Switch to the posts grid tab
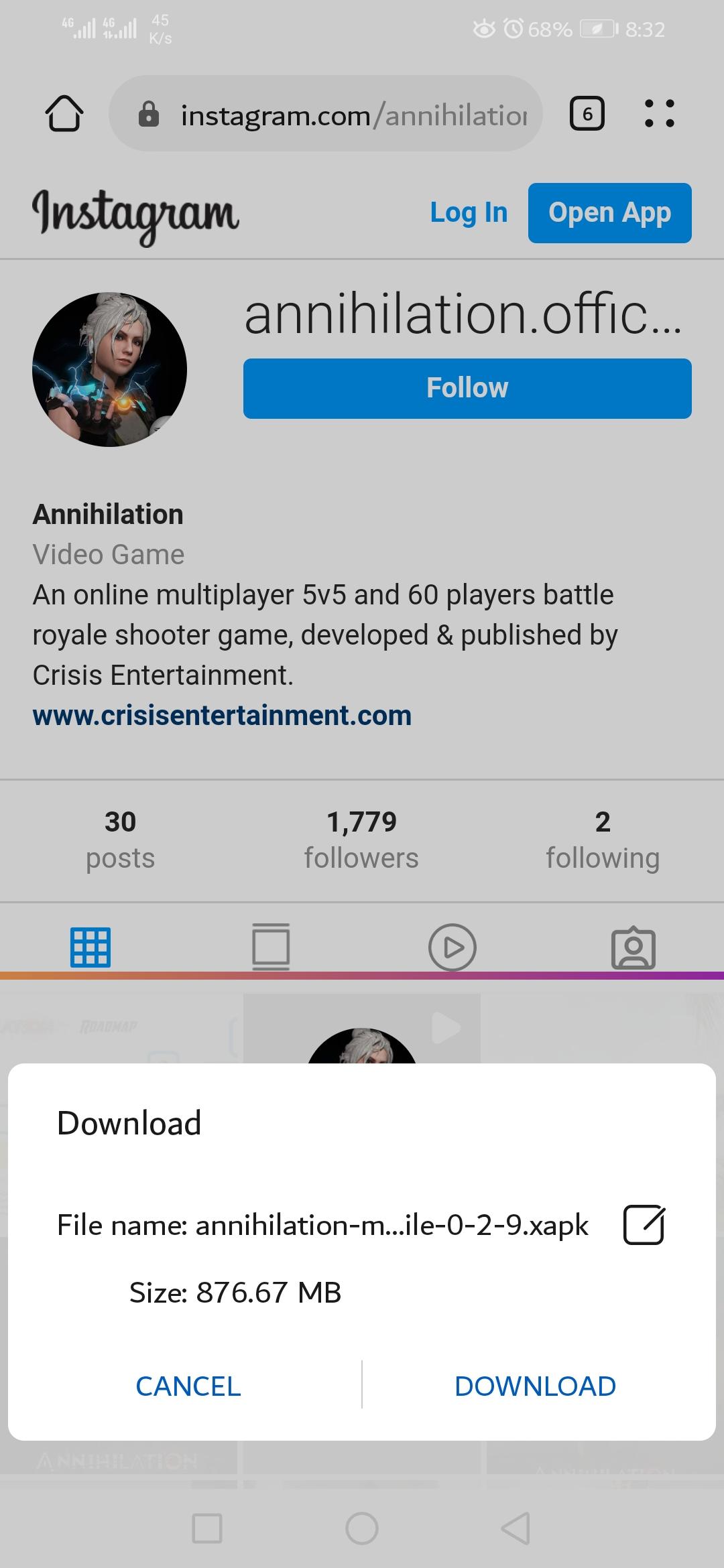Screen dimensions: 724x1568 pos(90,947)
